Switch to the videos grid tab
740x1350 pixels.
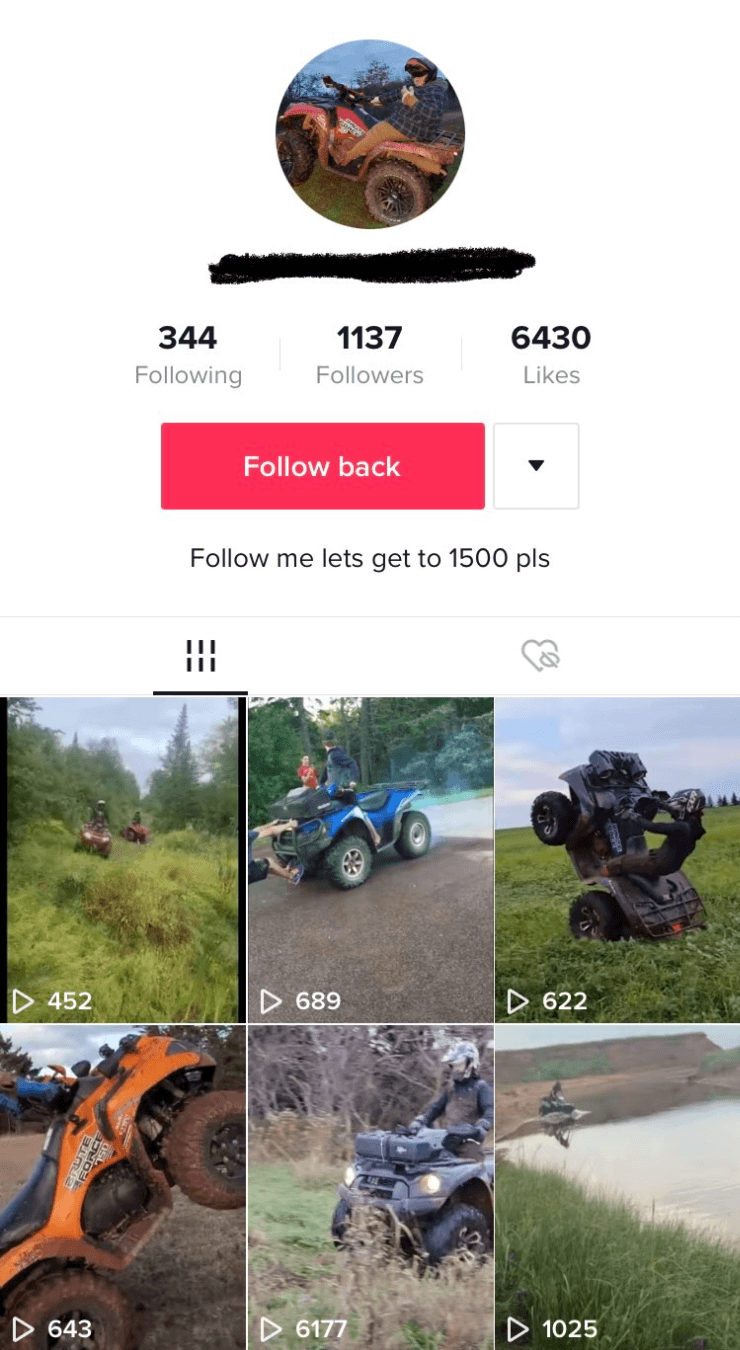(200, 656)
